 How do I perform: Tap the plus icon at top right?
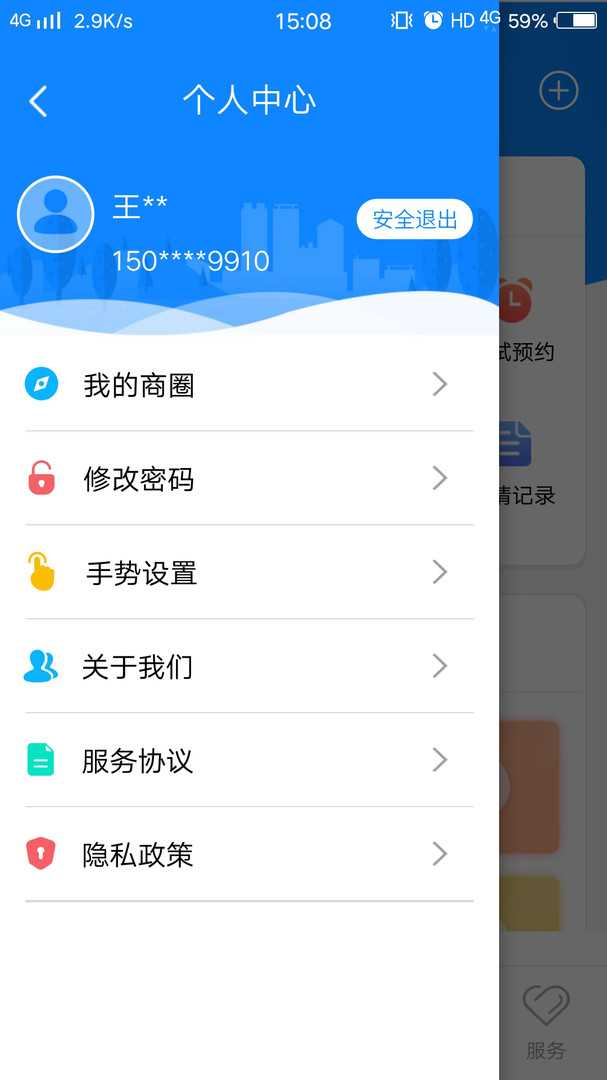coord(558,91)
